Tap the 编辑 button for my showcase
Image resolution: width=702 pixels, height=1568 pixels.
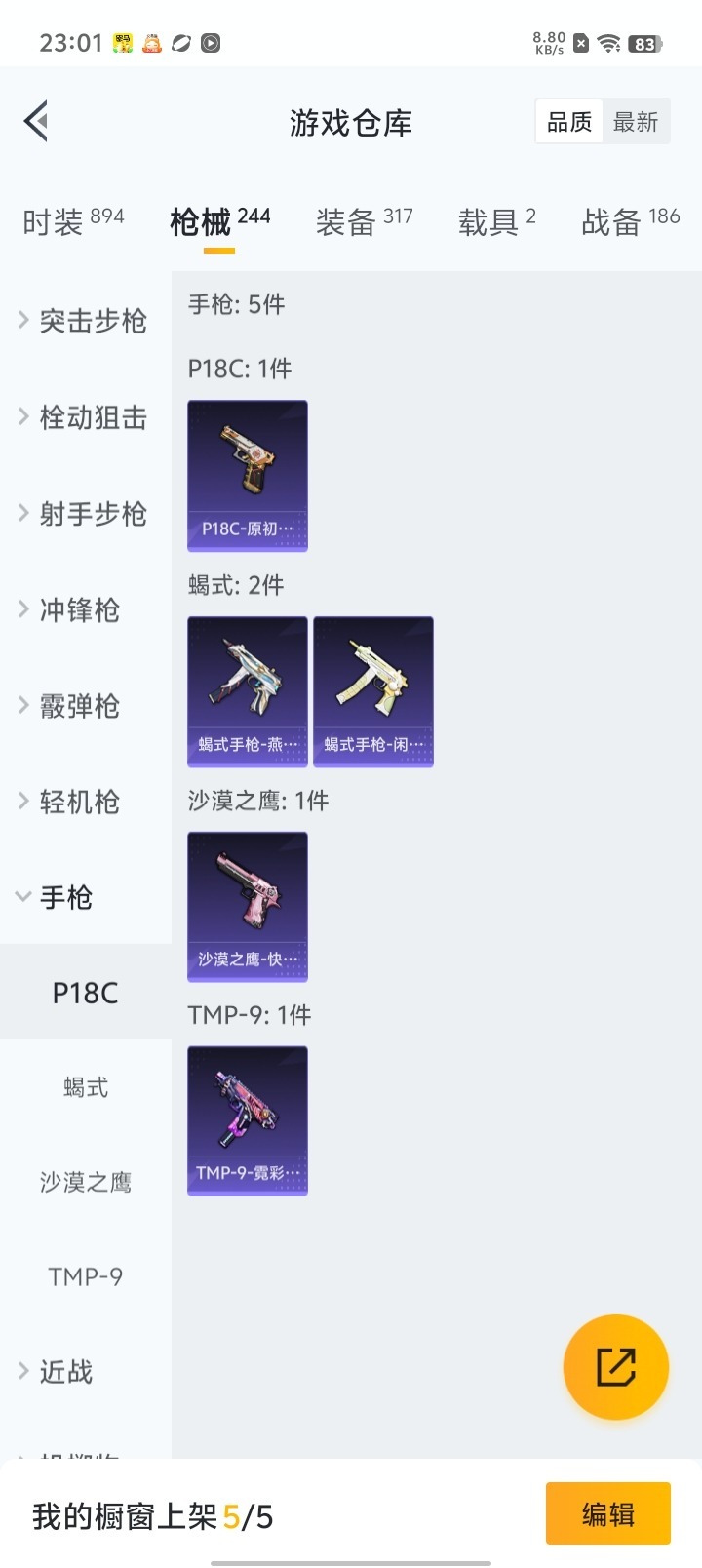tap(607, 1513)
